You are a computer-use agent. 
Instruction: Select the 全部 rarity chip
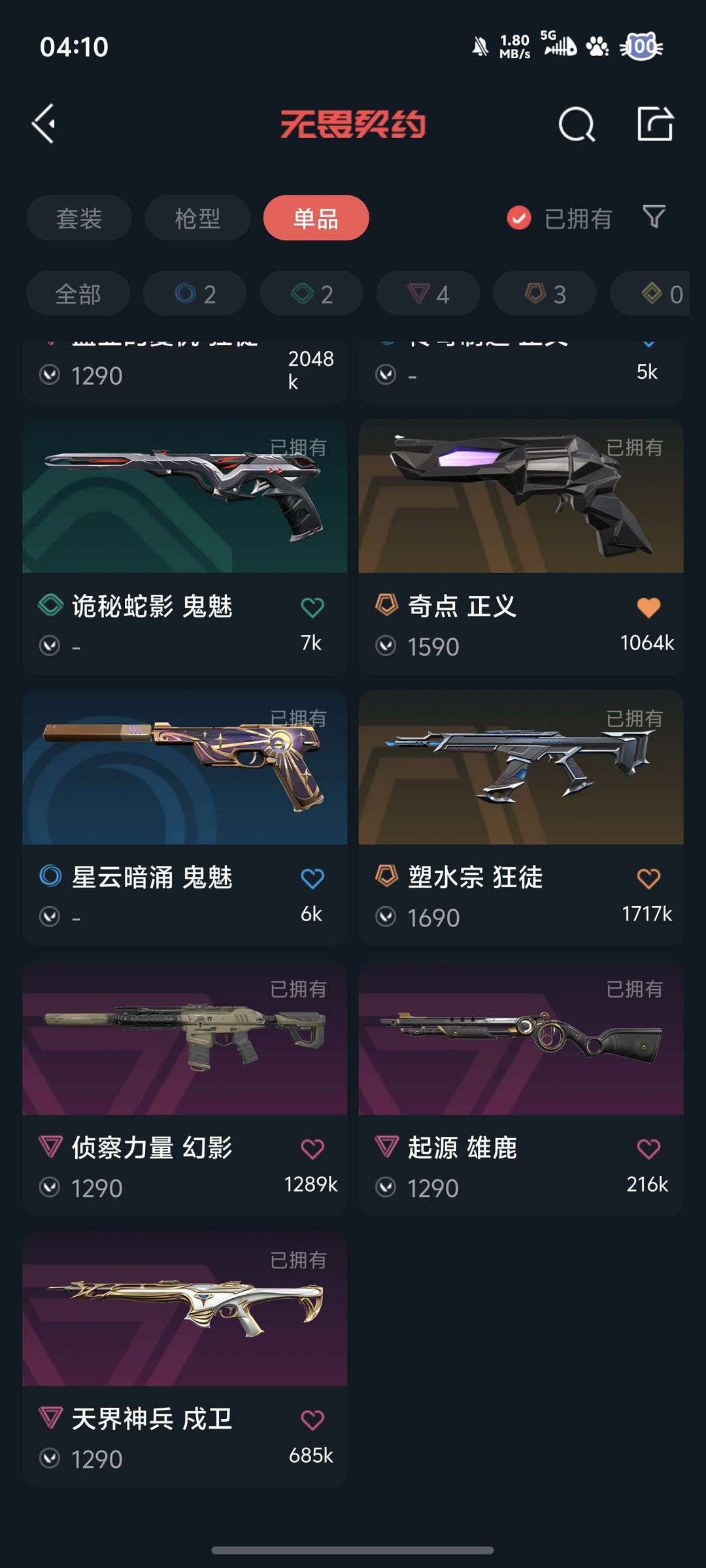pos(78,293)
